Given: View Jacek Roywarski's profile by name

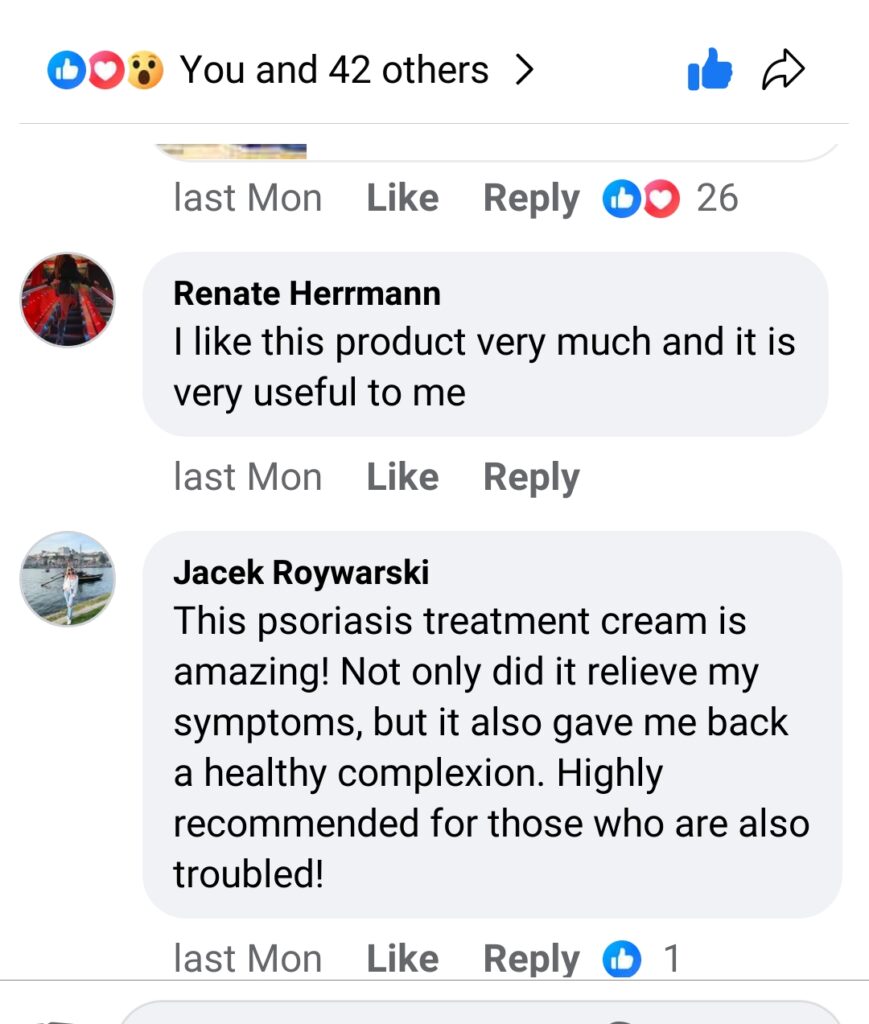Looking at the screenshot, I should click(x=301, y=572).
